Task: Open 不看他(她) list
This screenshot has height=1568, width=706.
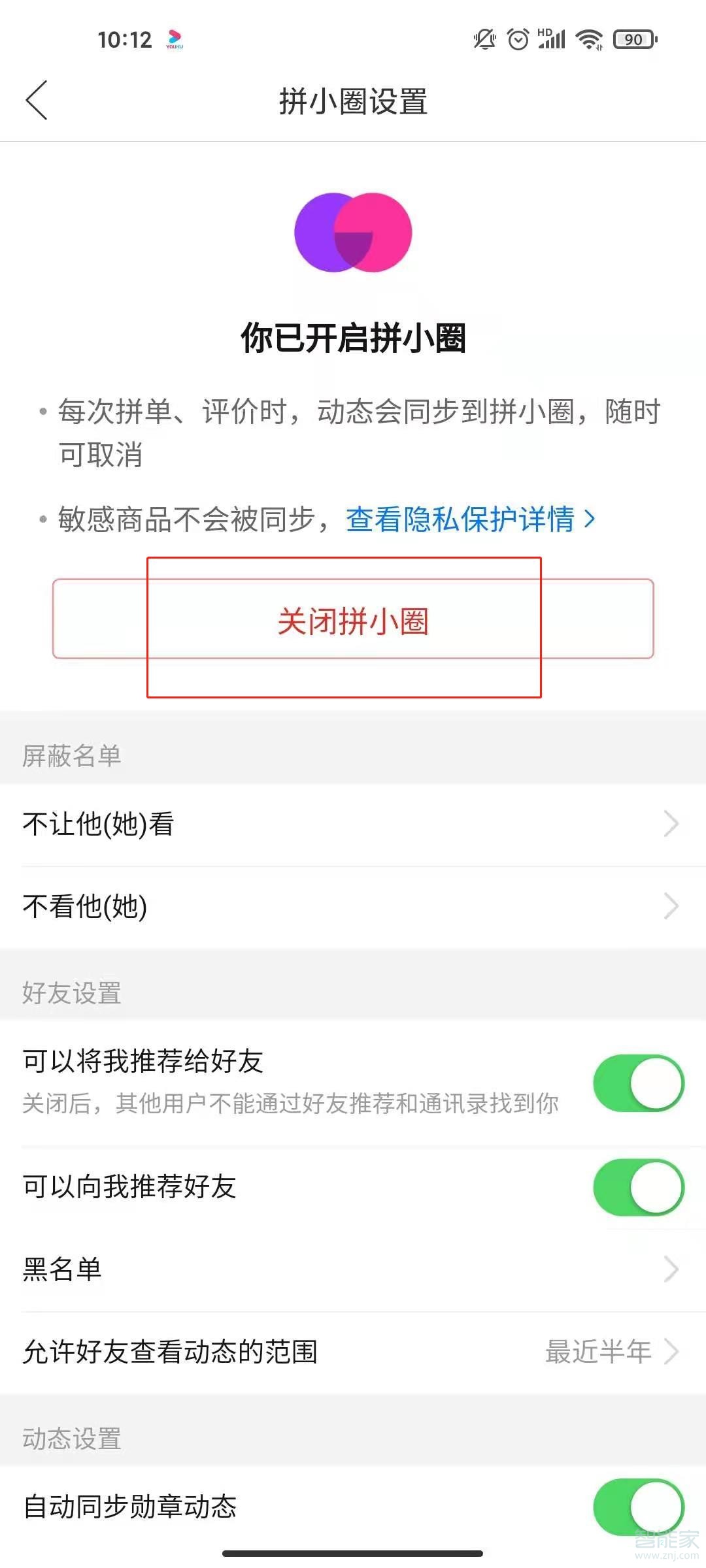Action: click(x=353, y=907)
